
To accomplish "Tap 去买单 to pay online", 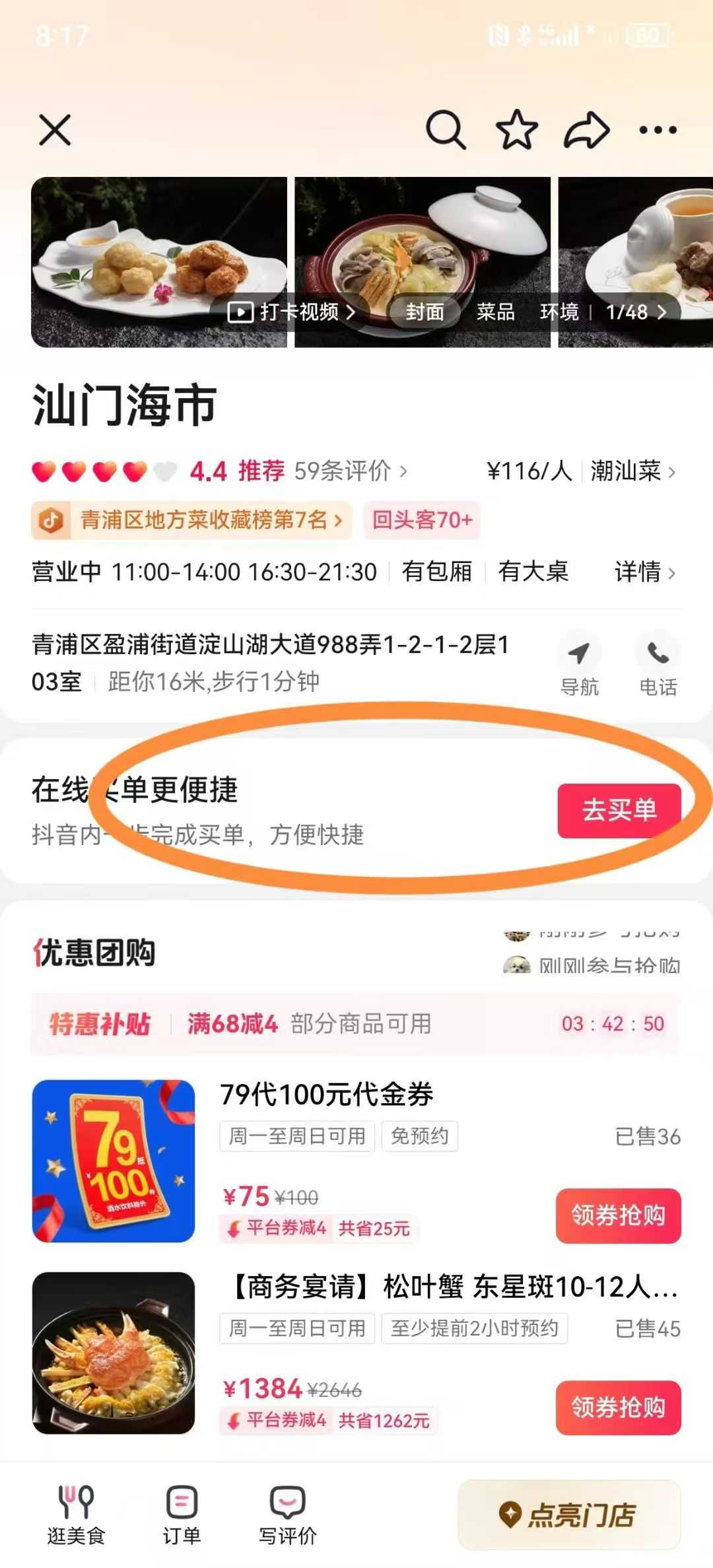I will click(619, 811).
